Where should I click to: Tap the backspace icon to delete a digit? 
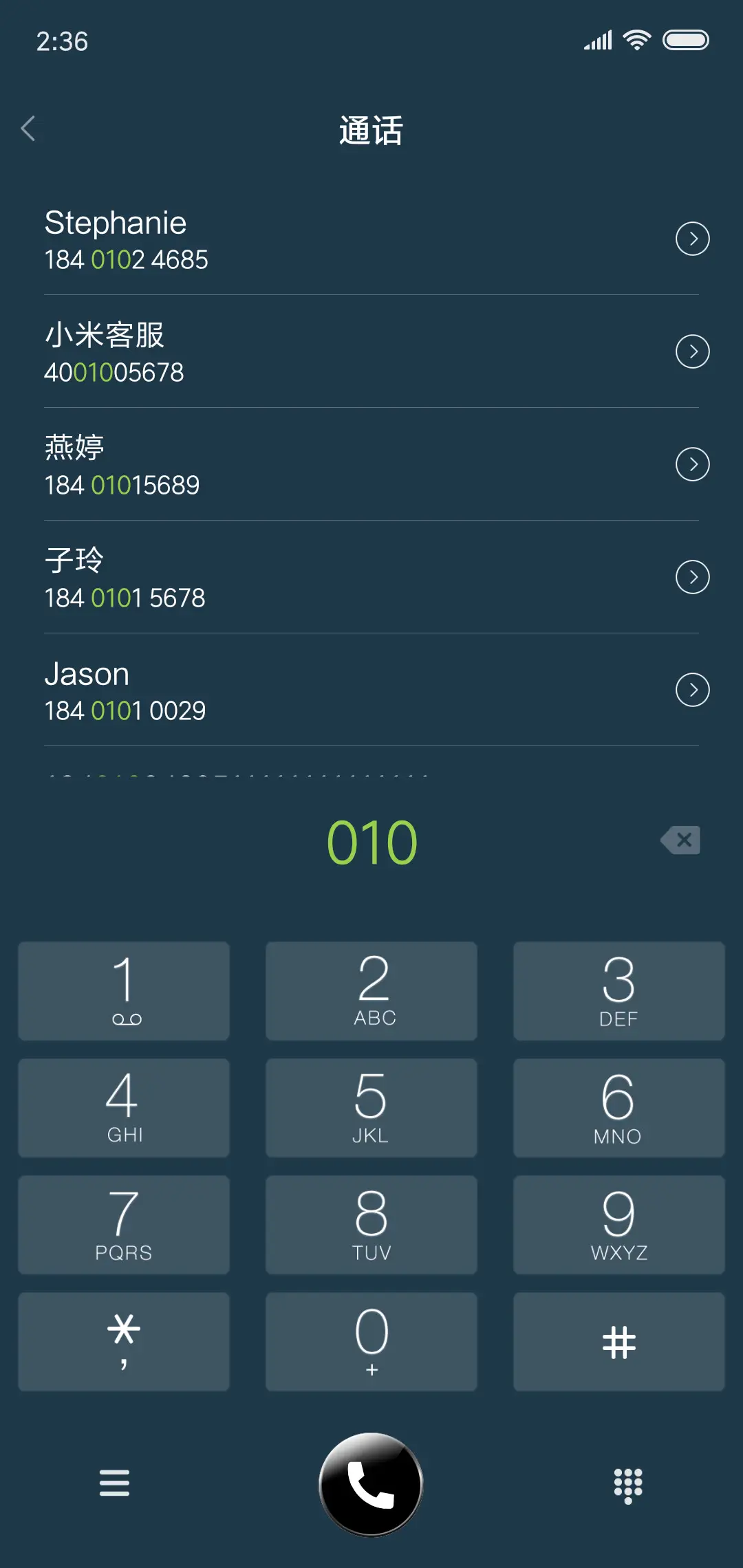680,840
